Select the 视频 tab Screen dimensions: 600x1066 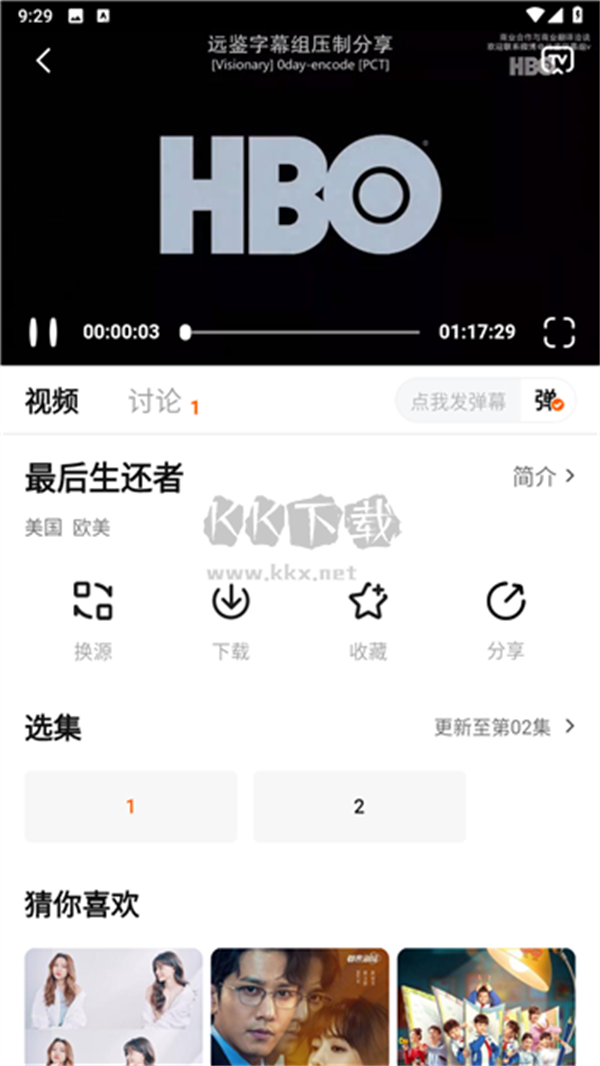point(51,402)
